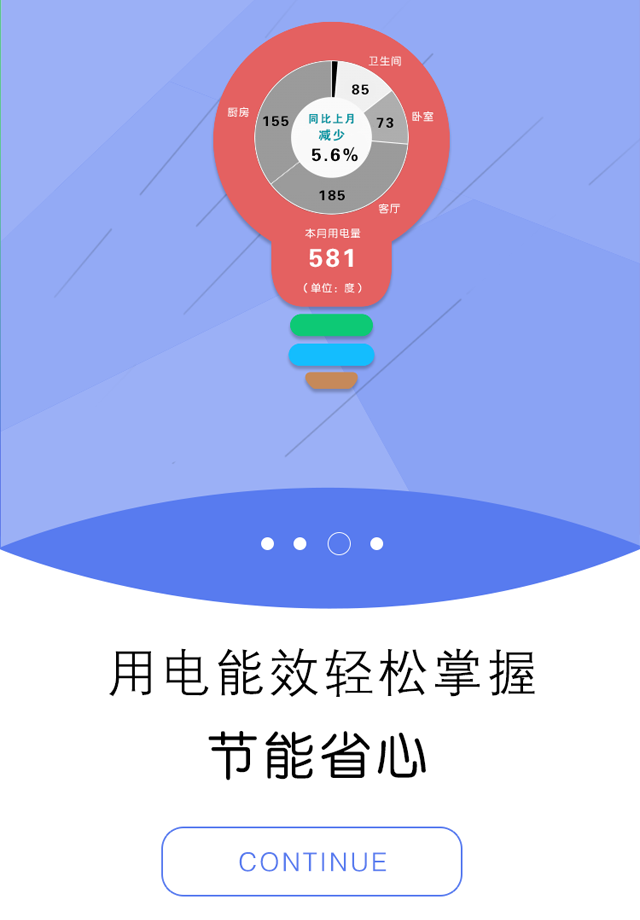Image resolution: width=640 pixels, height=920 pixels.
Task: Select the second page indicator dot
Action: click(x=300, y=544)
